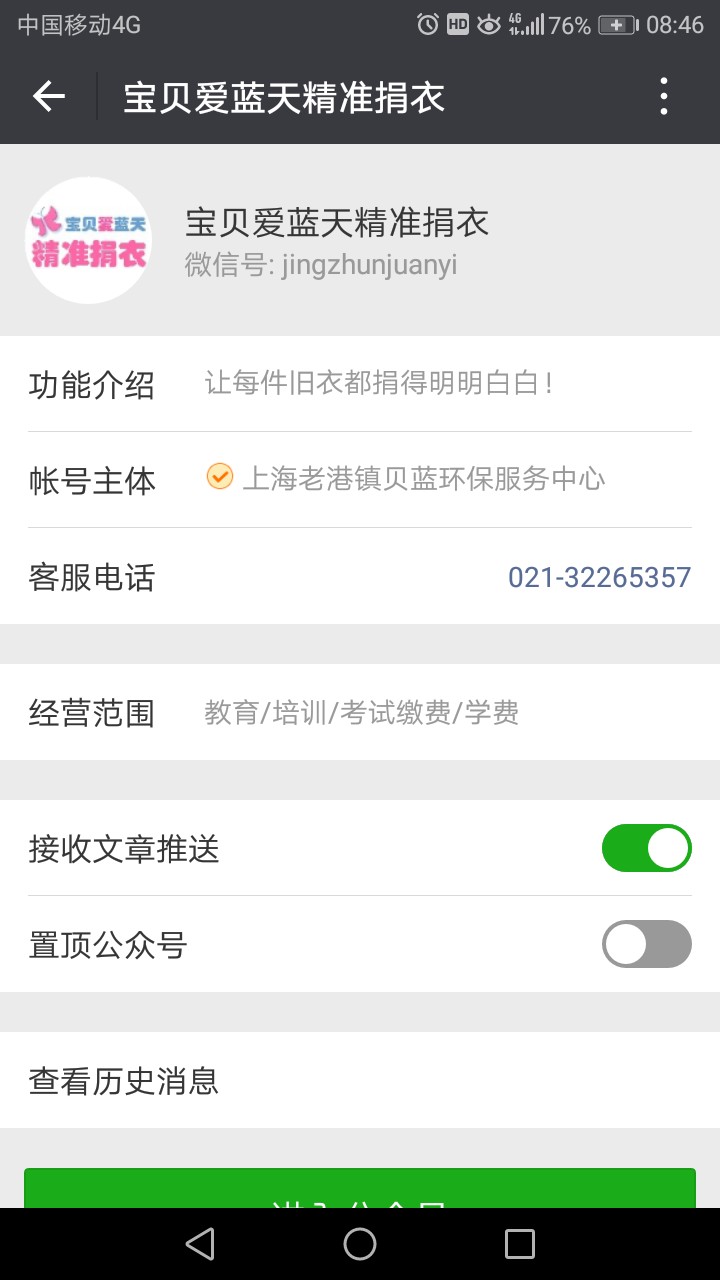Tap the green enter official account button
The width and height of the screenshot is (720, 1280).
click(x=360, y=1188)
